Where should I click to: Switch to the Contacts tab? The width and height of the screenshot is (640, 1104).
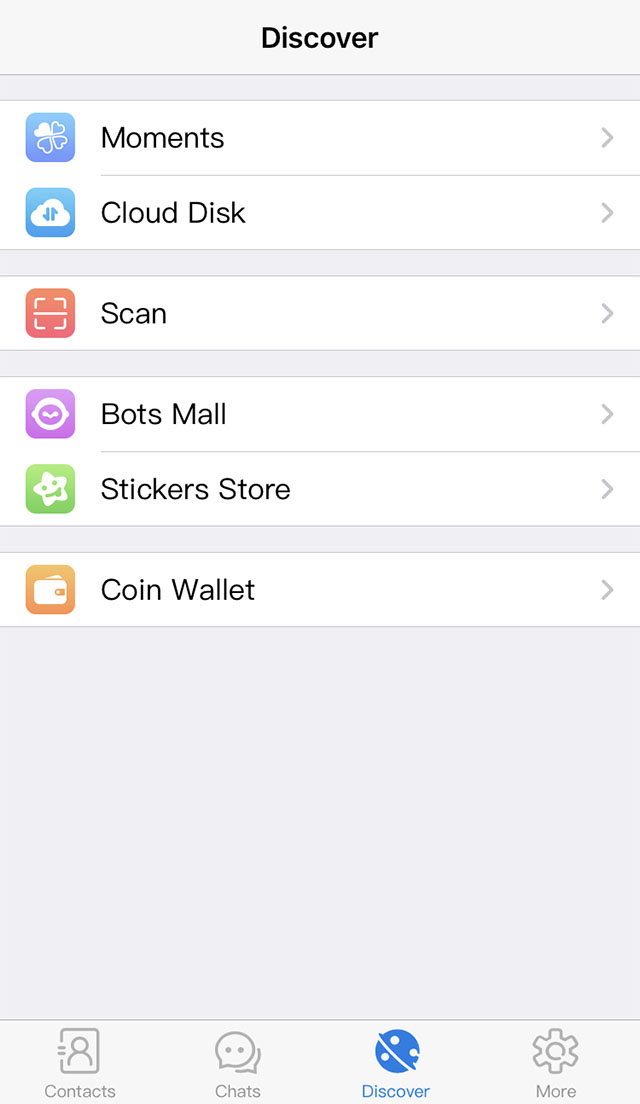80,1063
